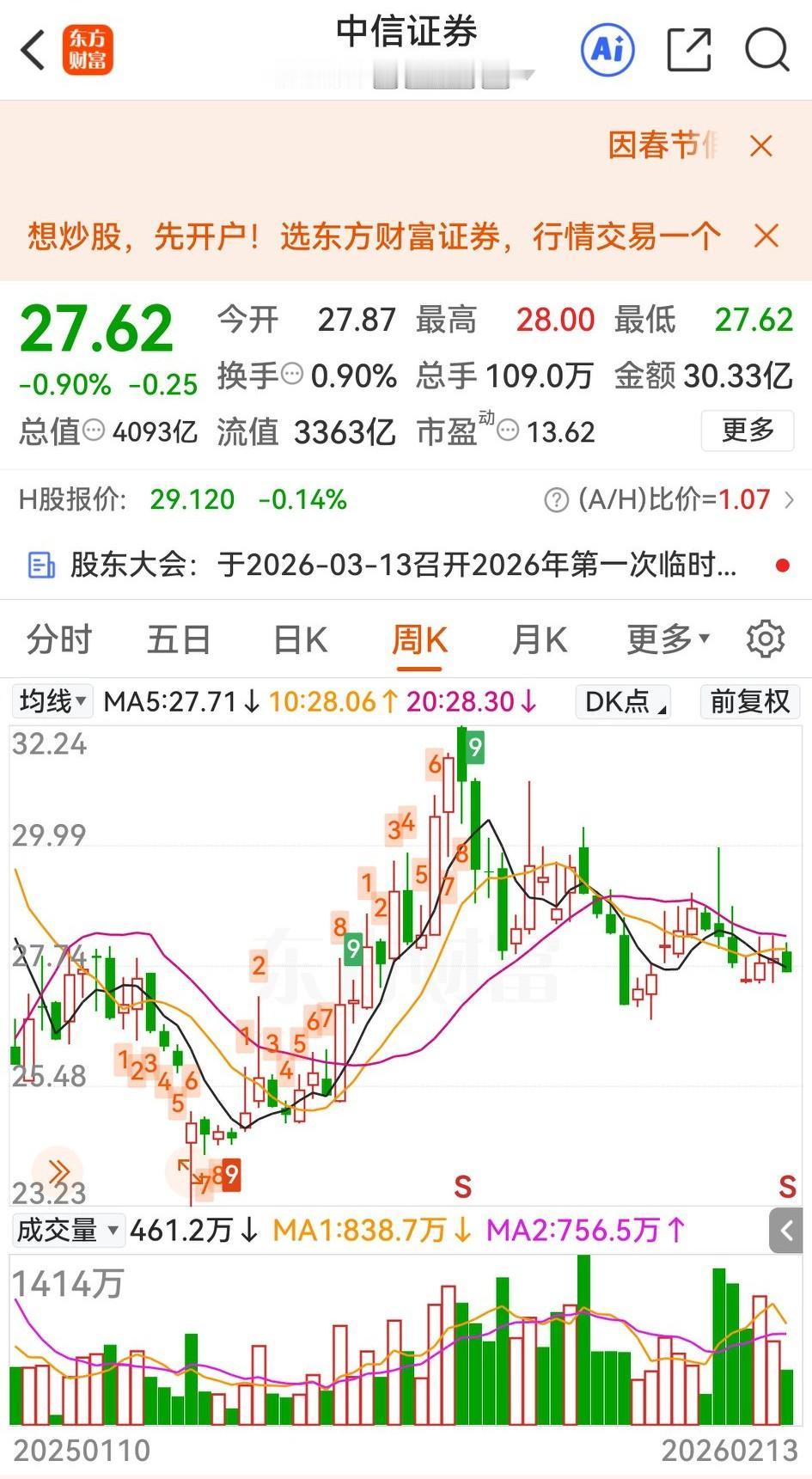Open the 成交量 dropdown
Screen dimensions: 812x1479
[x=68, y=1231]
